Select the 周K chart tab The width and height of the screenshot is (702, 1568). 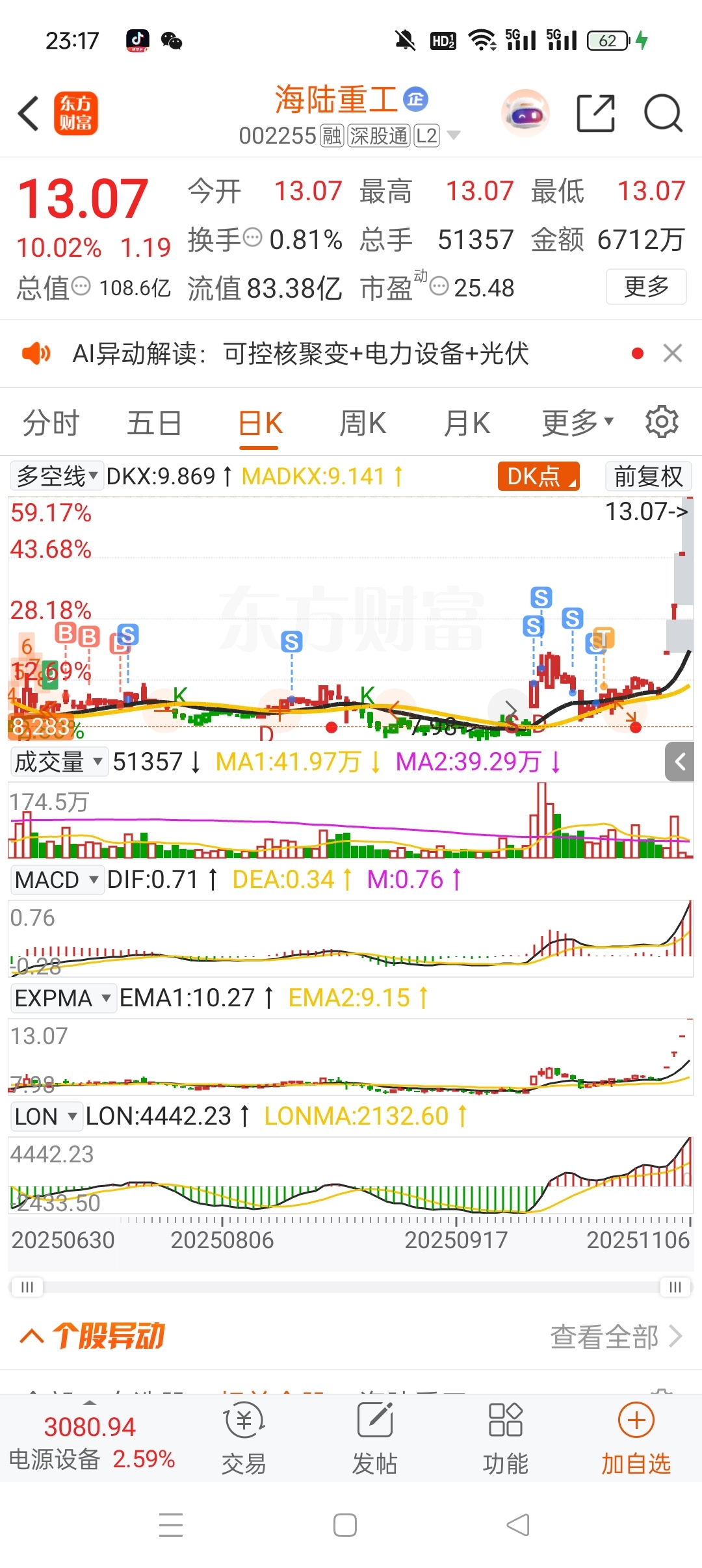[362, 423]
